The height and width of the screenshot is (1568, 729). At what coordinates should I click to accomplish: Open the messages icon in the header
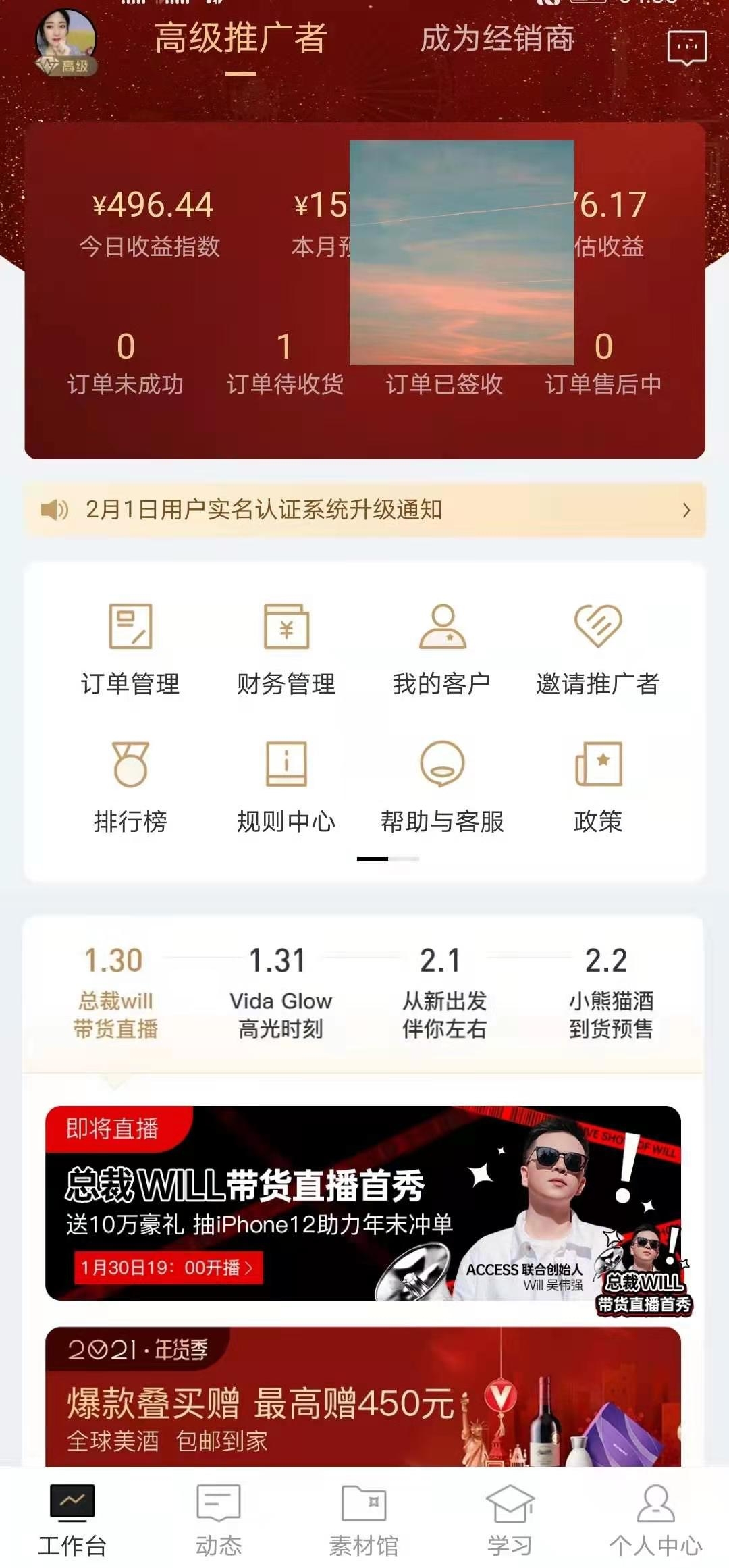coord(686,47)
